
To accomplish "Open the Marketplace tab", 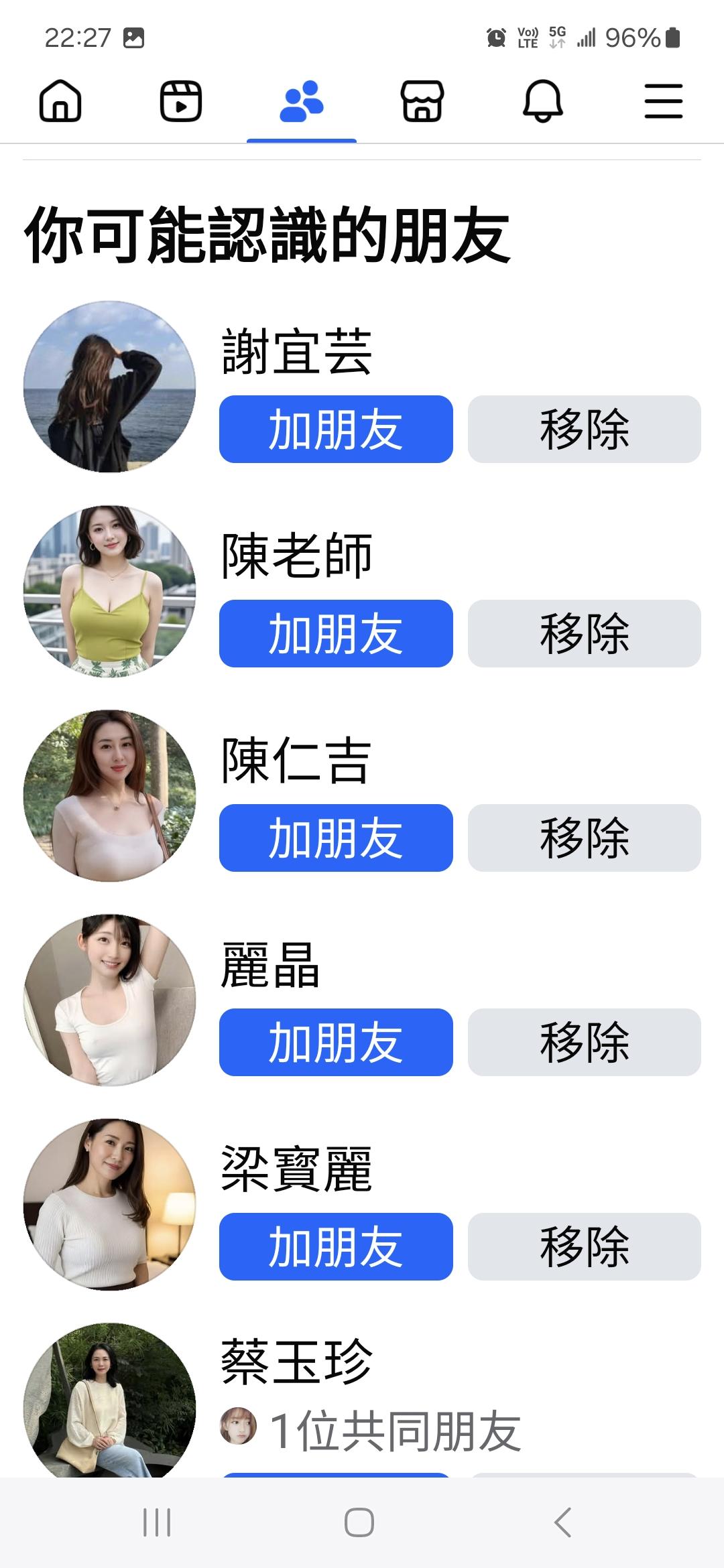I will point(422,102).
